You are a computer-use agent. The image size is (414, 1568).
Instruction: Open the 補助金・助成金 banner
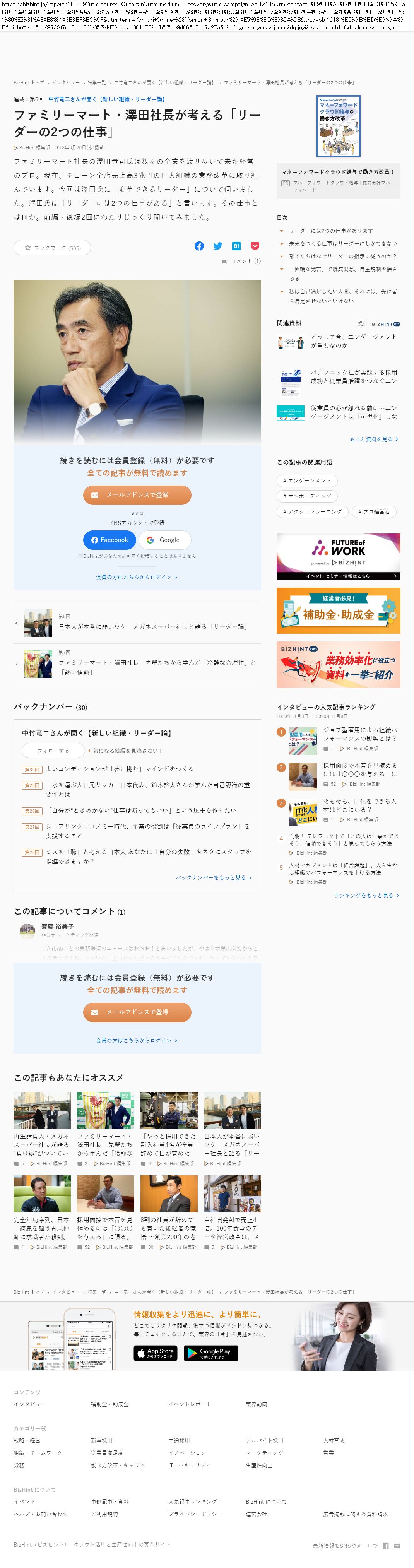(x=338, y=610)
